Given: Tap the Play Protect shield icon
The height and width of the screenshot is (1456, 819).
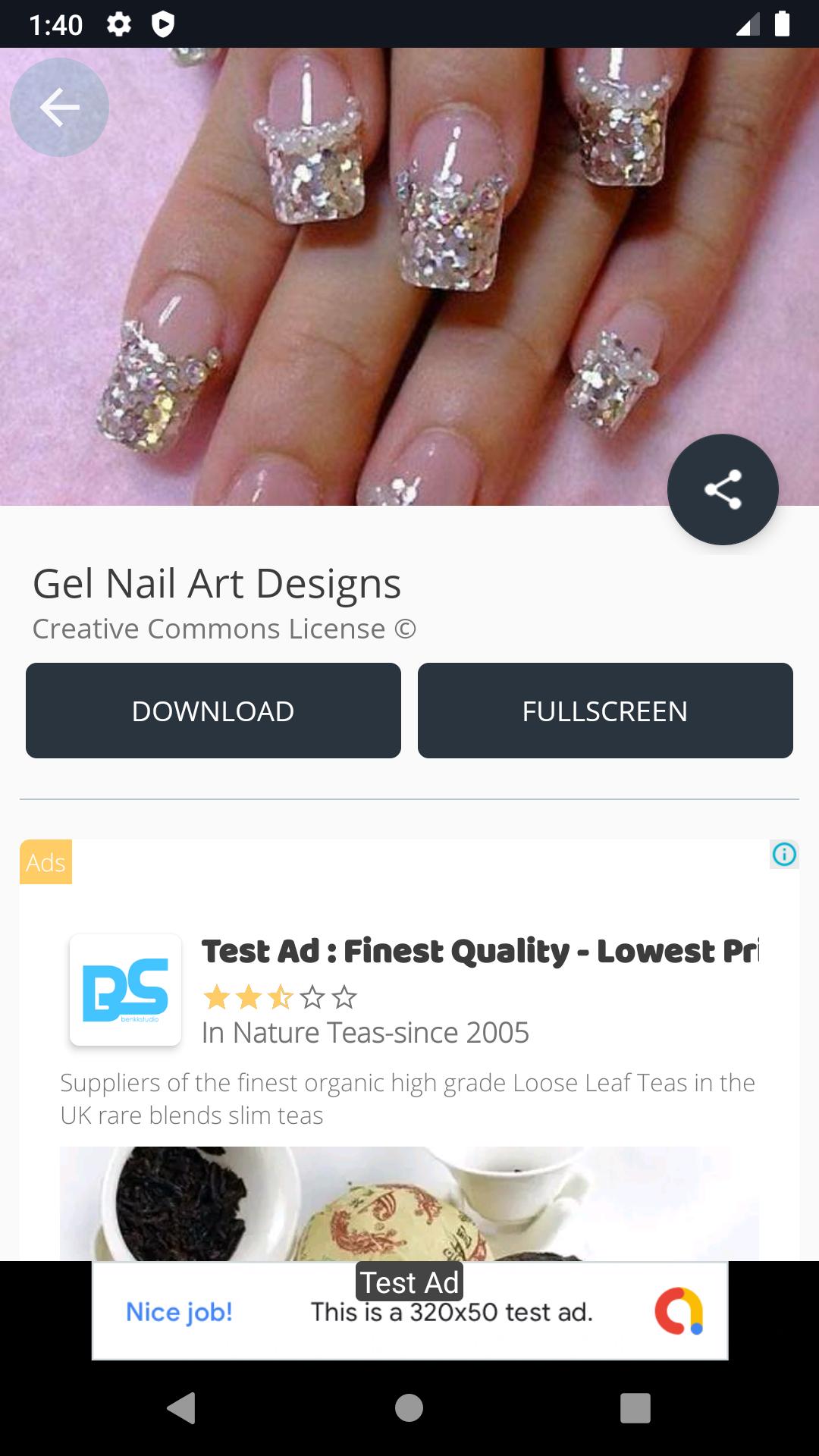Looking at the screenshot, I should click(x=162, y=24).
